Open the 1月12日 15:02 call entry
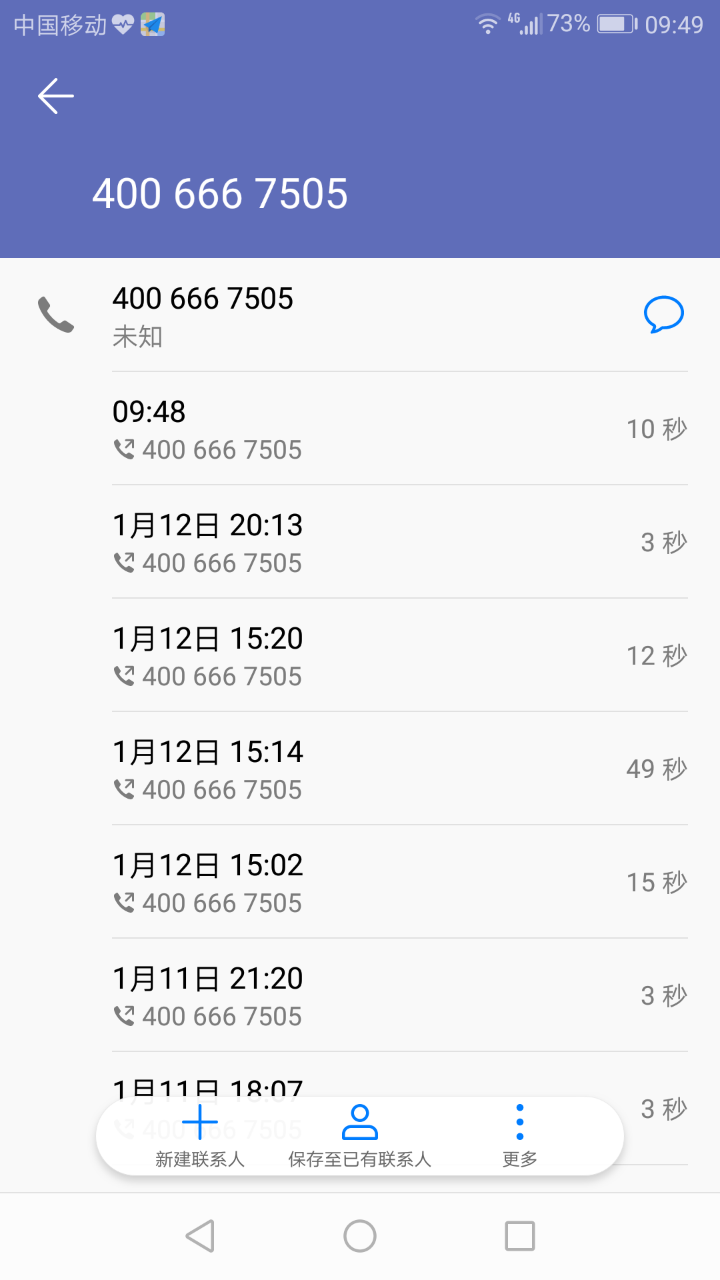Image resolution: width=720 pixels, height=1280 pixels. (400, 881)
